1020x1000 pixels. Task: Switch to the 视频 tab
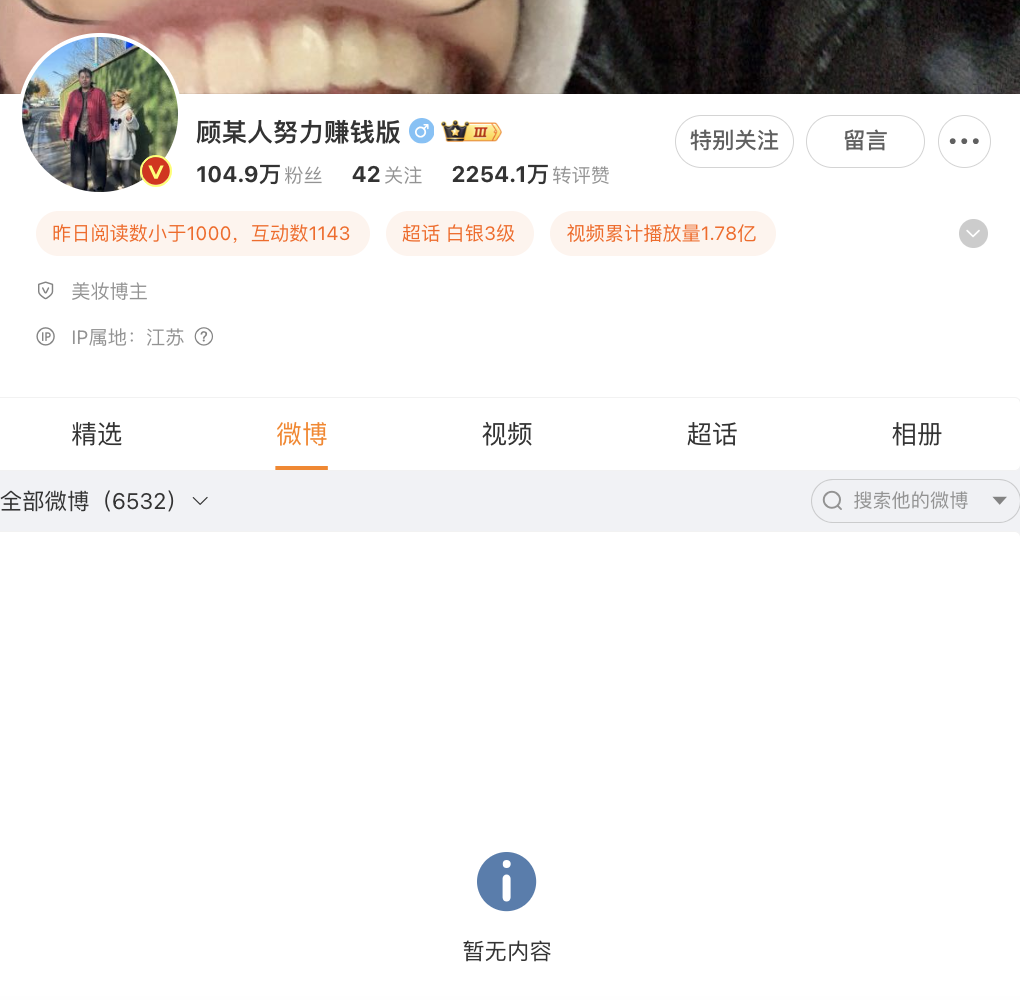click(507, 434)
